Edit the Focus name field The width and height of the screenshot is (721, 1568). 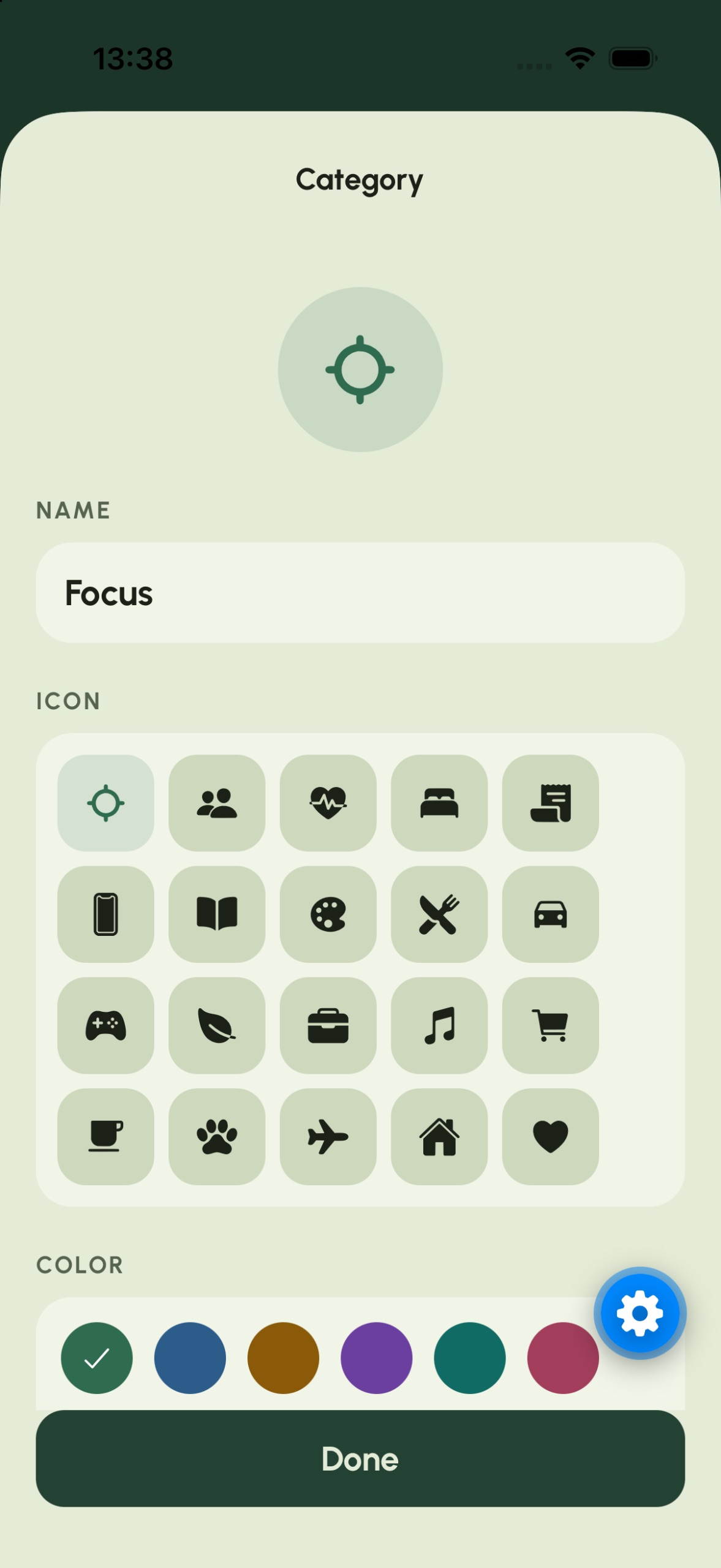[360, 592]
